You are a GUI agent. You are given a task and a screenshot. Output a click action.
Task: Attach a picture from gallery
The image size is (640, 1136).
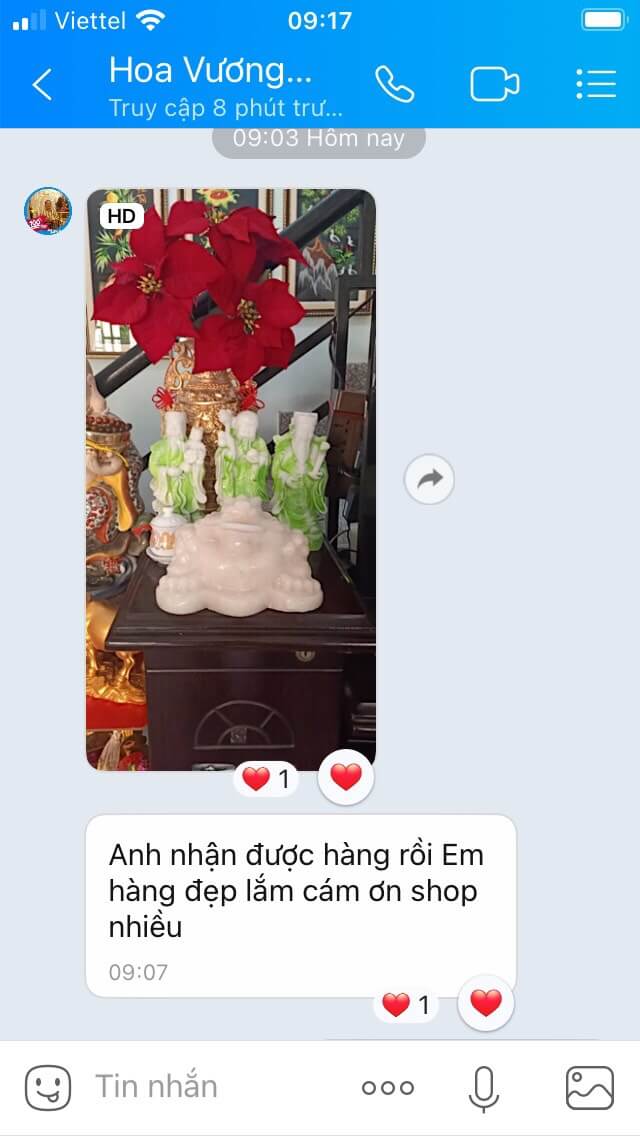click(589, 1087)
